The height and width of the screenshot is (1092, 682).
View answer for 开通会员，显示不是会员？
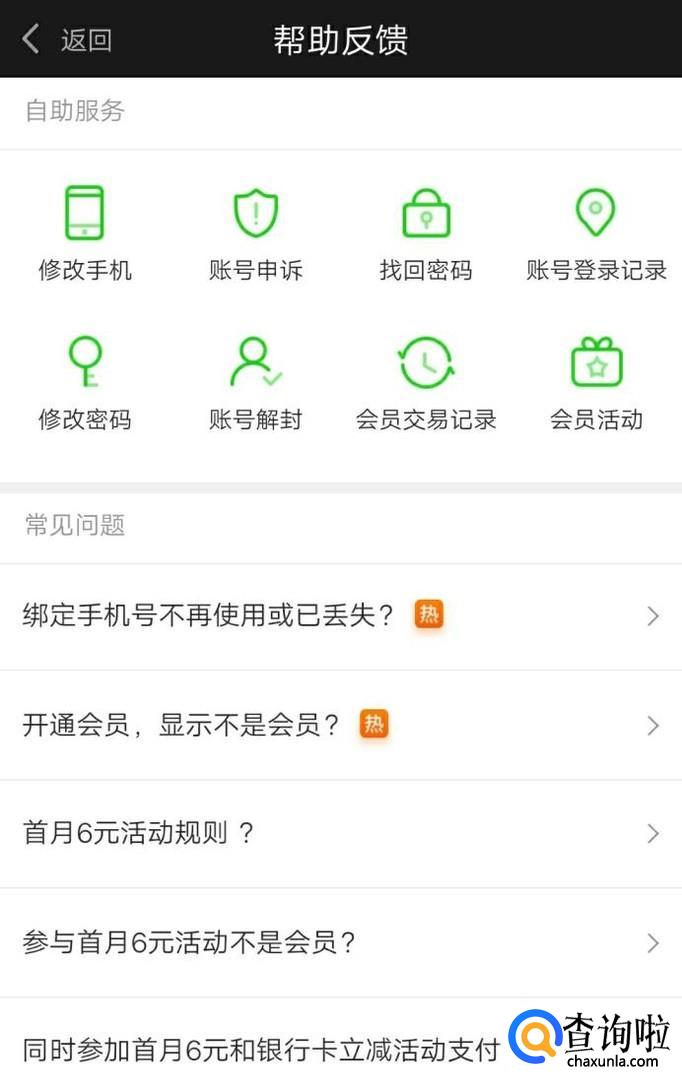(x=340, y=725)
